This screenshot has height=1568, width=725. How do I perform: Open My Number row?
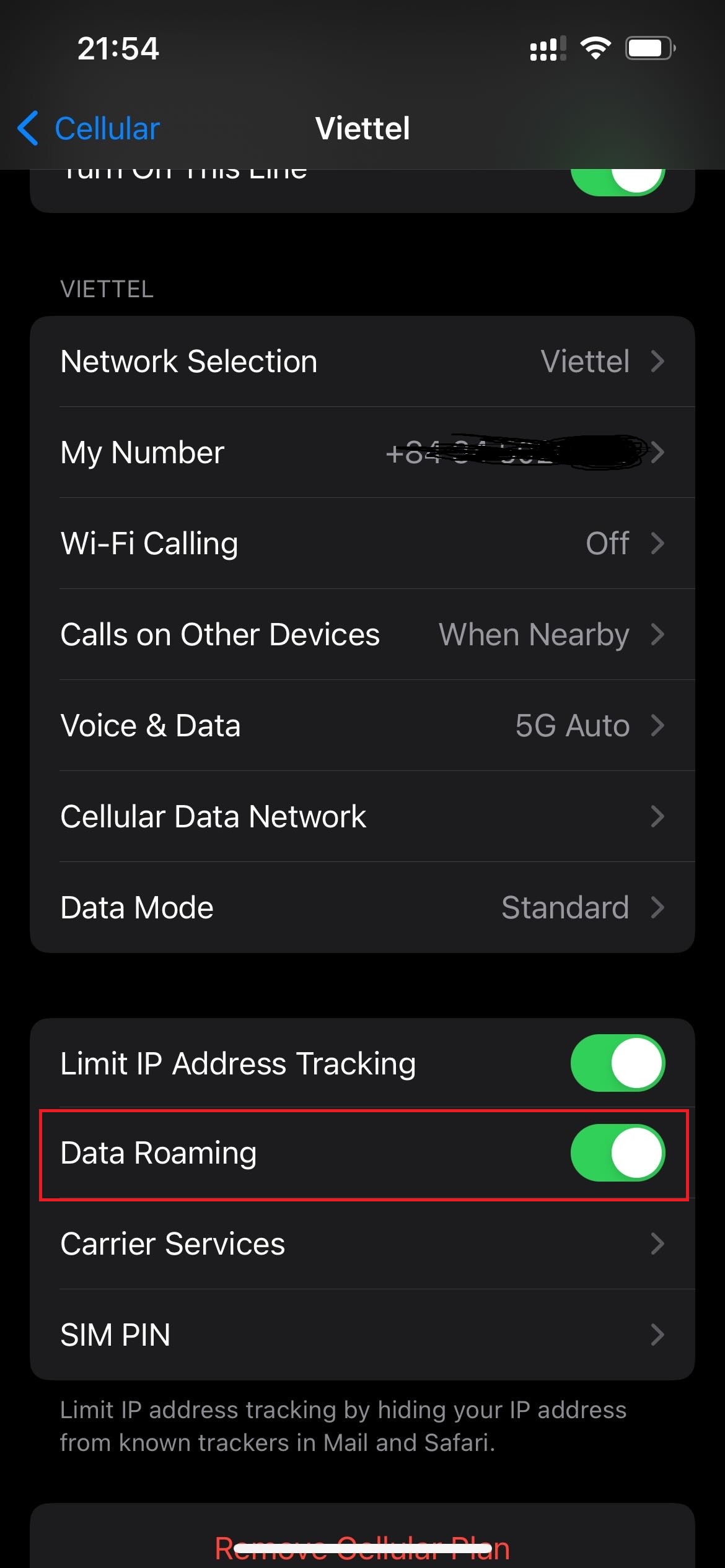coord(362,453)
